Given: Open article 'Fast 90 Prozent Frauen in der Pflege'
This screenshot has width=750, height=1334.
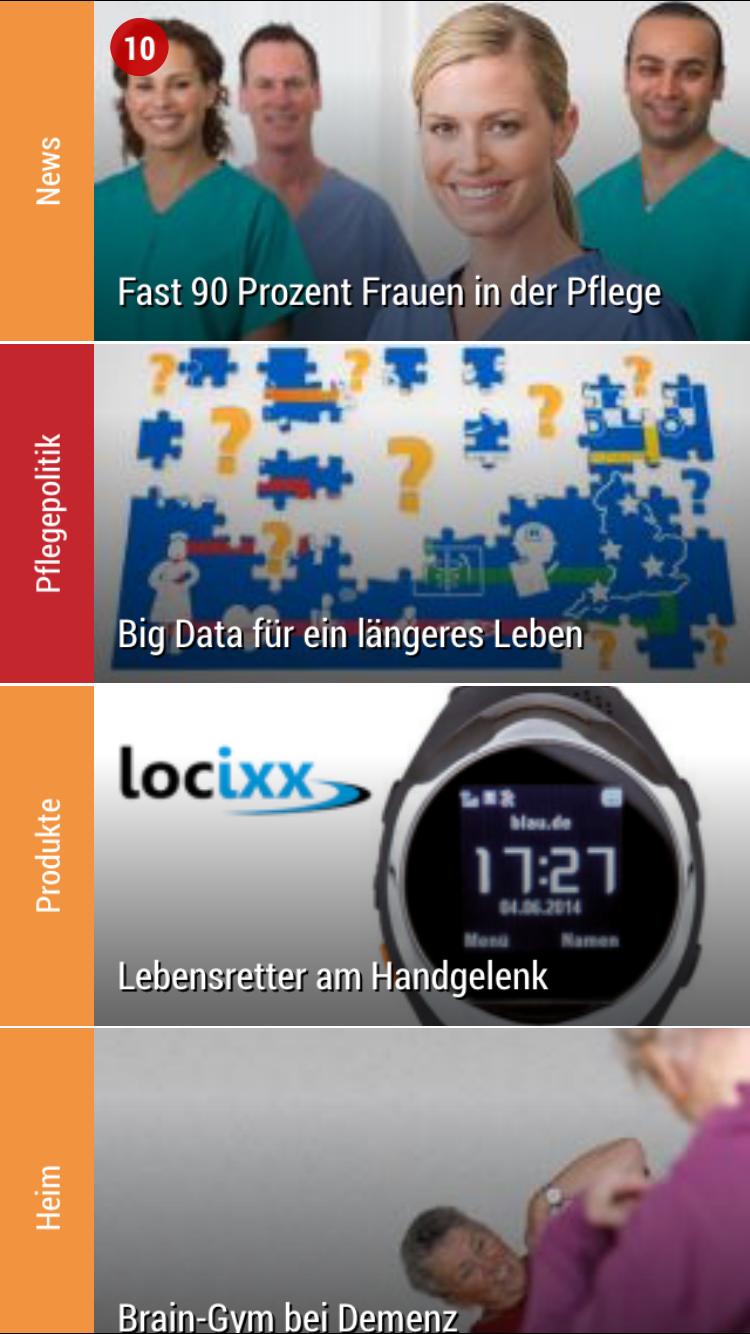Looking at the screenshot, I should [390, 292].
